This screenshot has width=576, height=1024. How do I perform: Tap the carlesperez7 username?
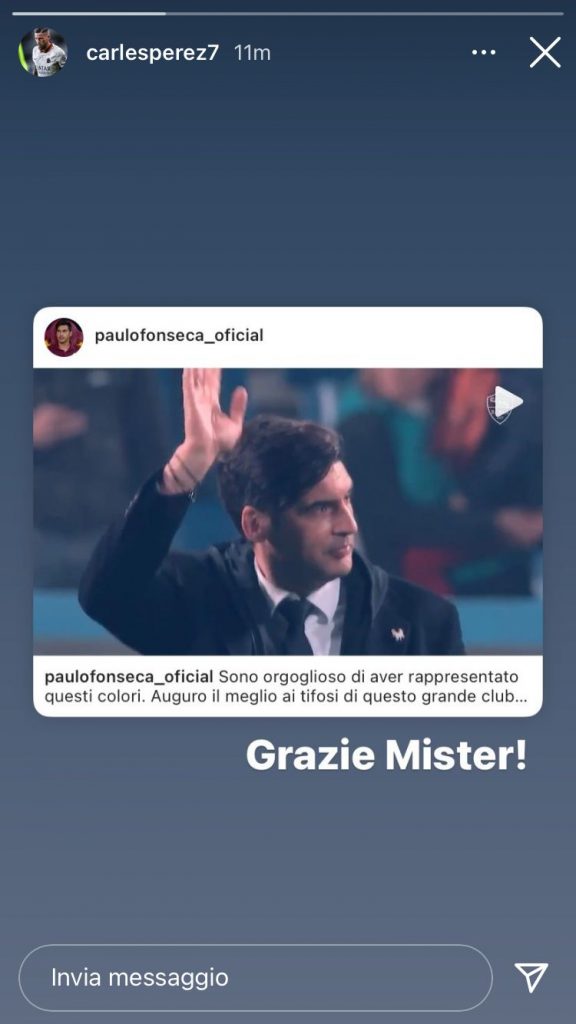(153, 53)
